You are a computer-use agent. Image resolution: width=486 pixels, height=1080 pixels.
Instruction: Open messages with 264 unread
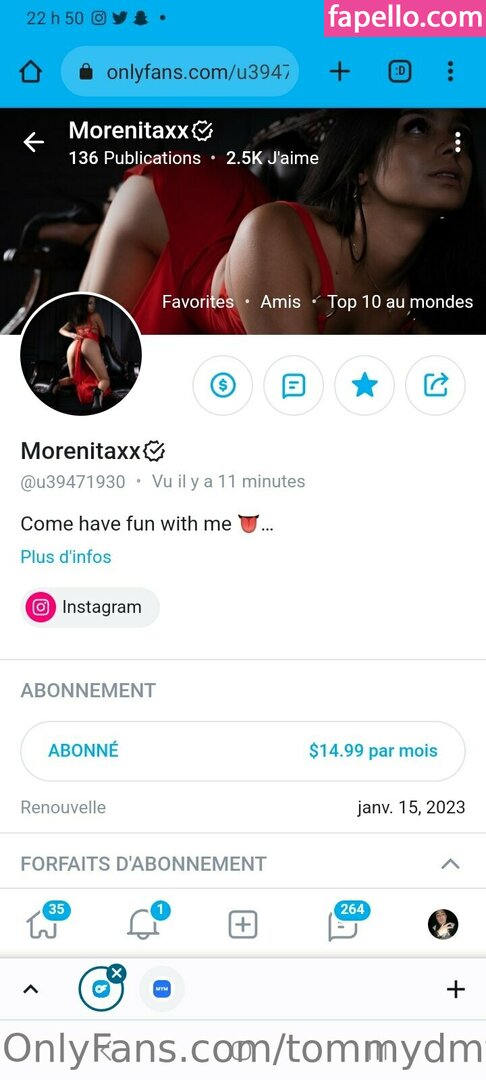point(344,924)
